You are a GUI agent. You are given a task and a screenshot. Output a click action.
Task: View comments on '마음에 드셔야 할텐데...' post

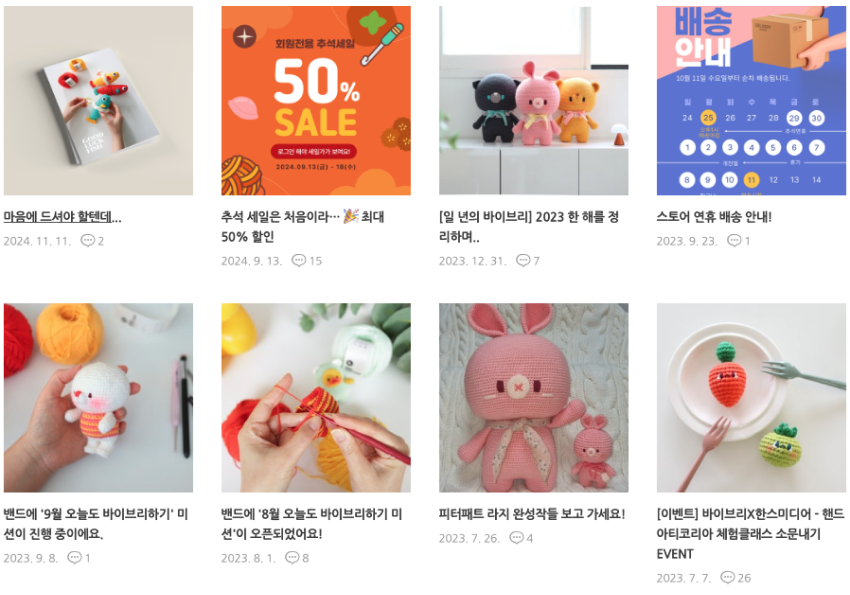[x=93, y=241]
